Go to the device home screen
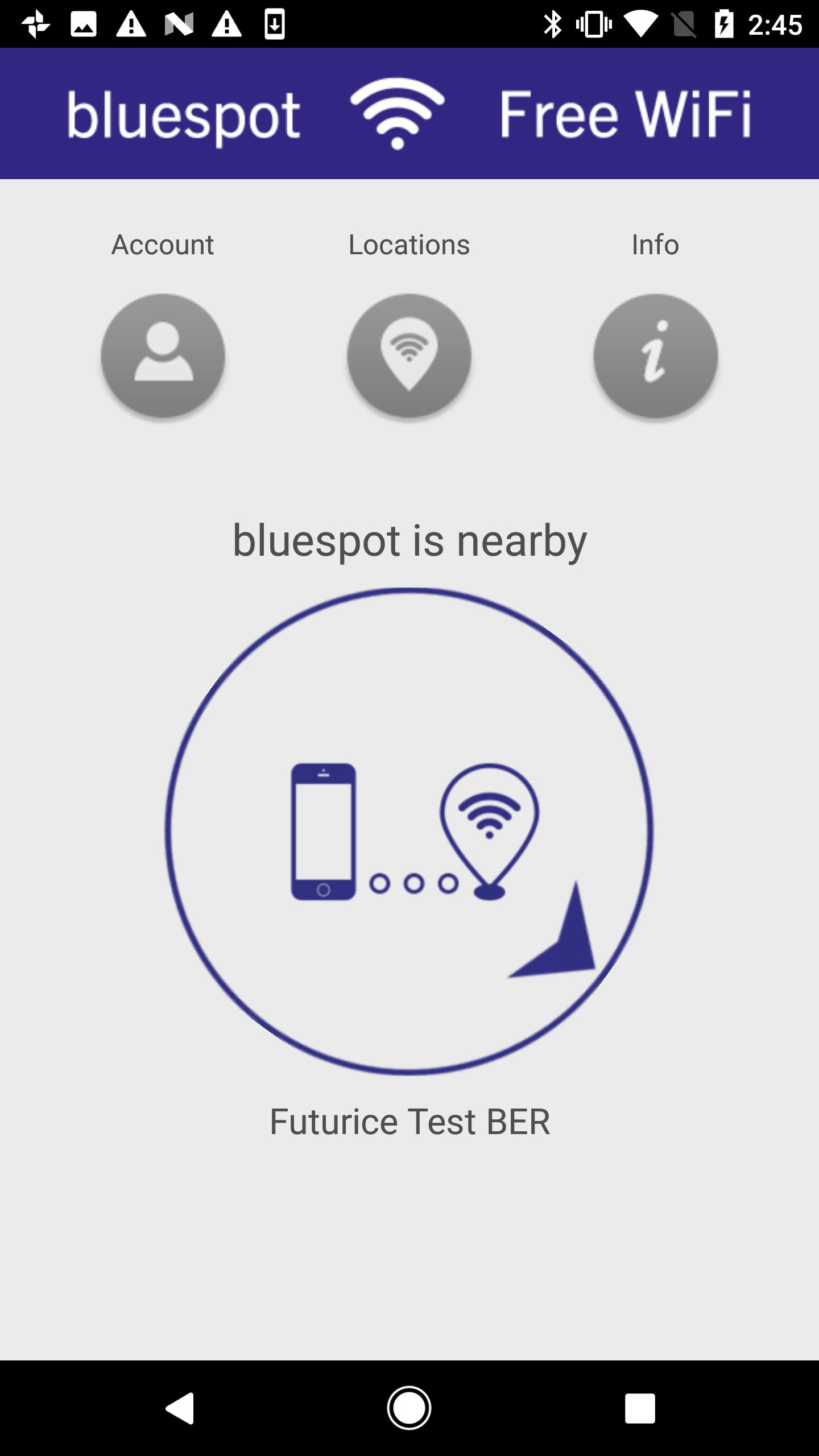Screen dimensions: 819x1456 [x=409, y=1408]
